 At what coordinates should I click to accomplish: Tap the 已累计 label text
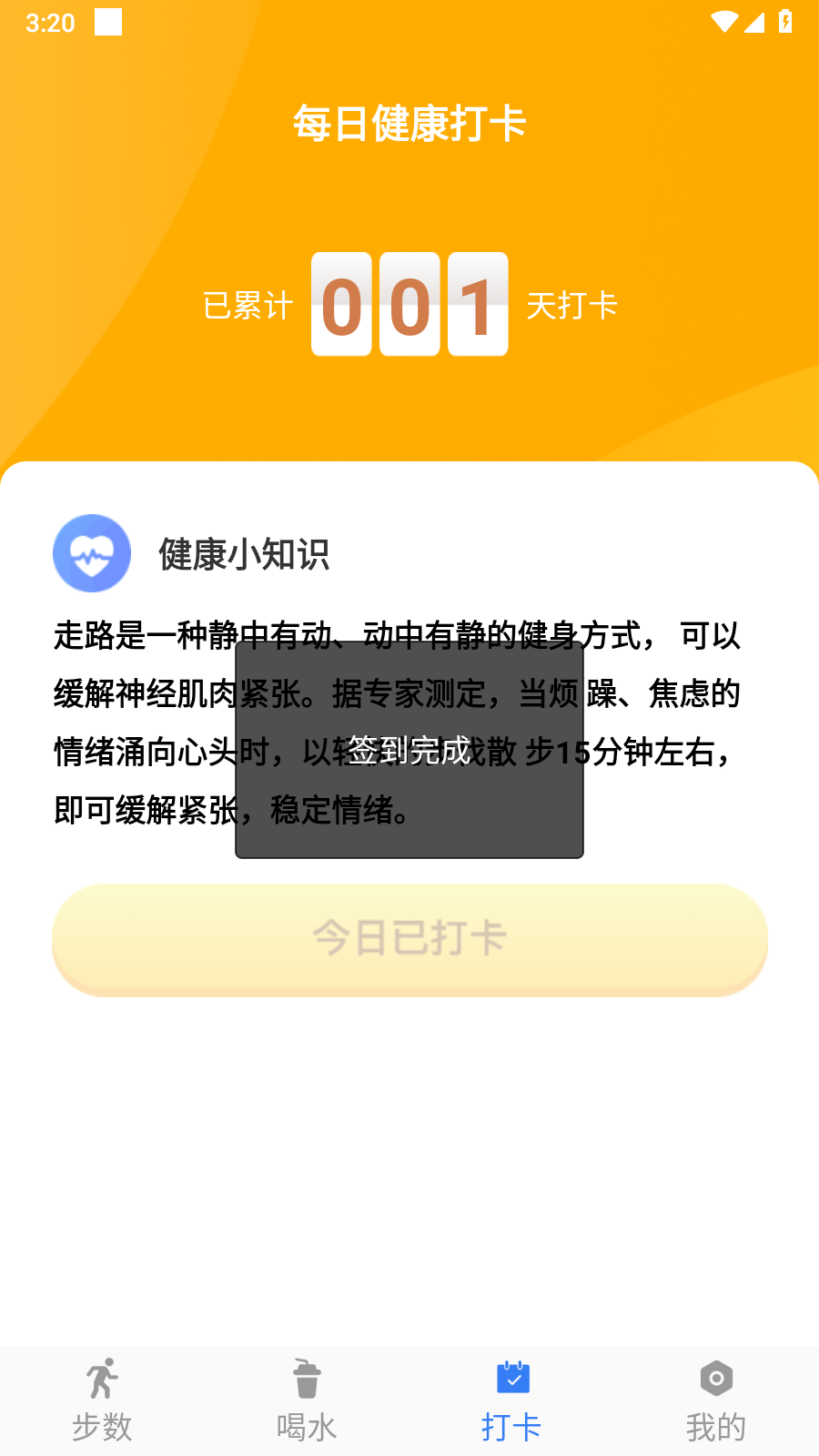click(x=246, y=306)
